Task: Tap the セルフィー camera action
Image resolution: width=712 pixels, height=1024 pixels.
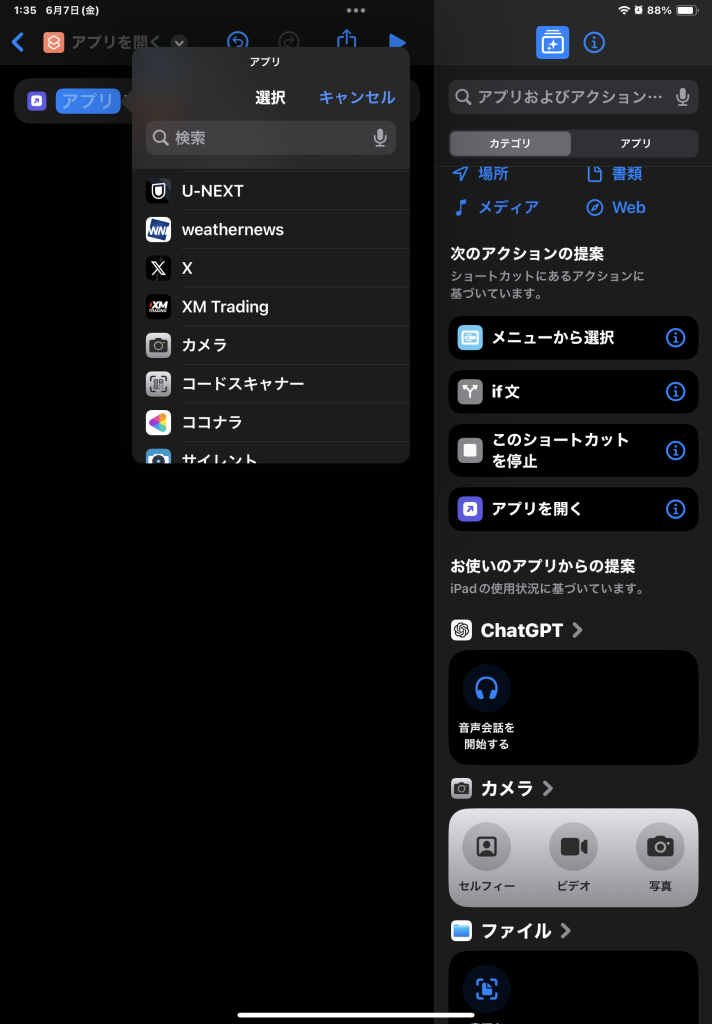Action: pyautogui.click(x=486, y=857)
